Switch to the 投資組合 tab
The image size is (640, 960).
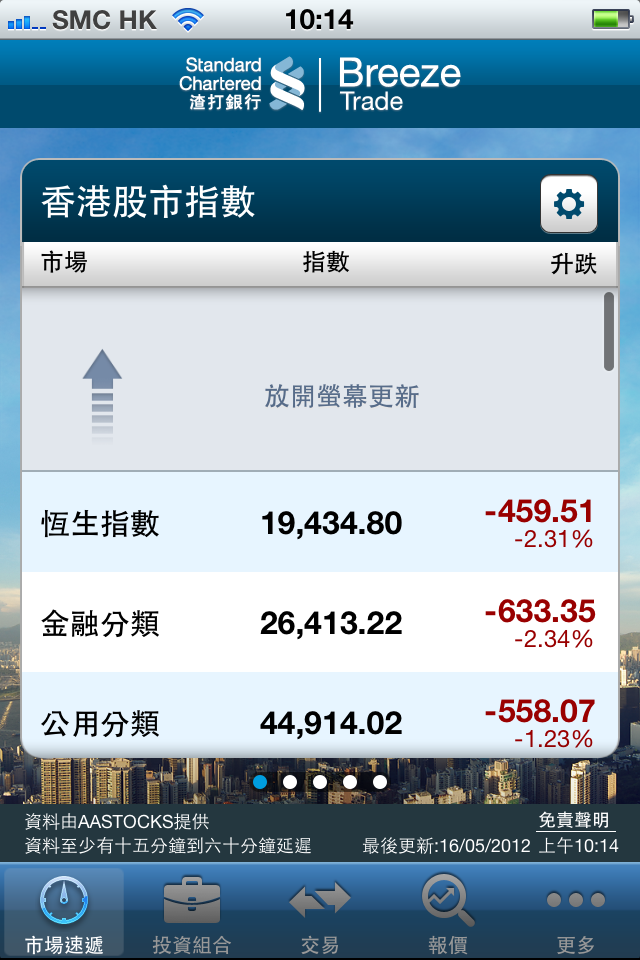coord(192,914)
